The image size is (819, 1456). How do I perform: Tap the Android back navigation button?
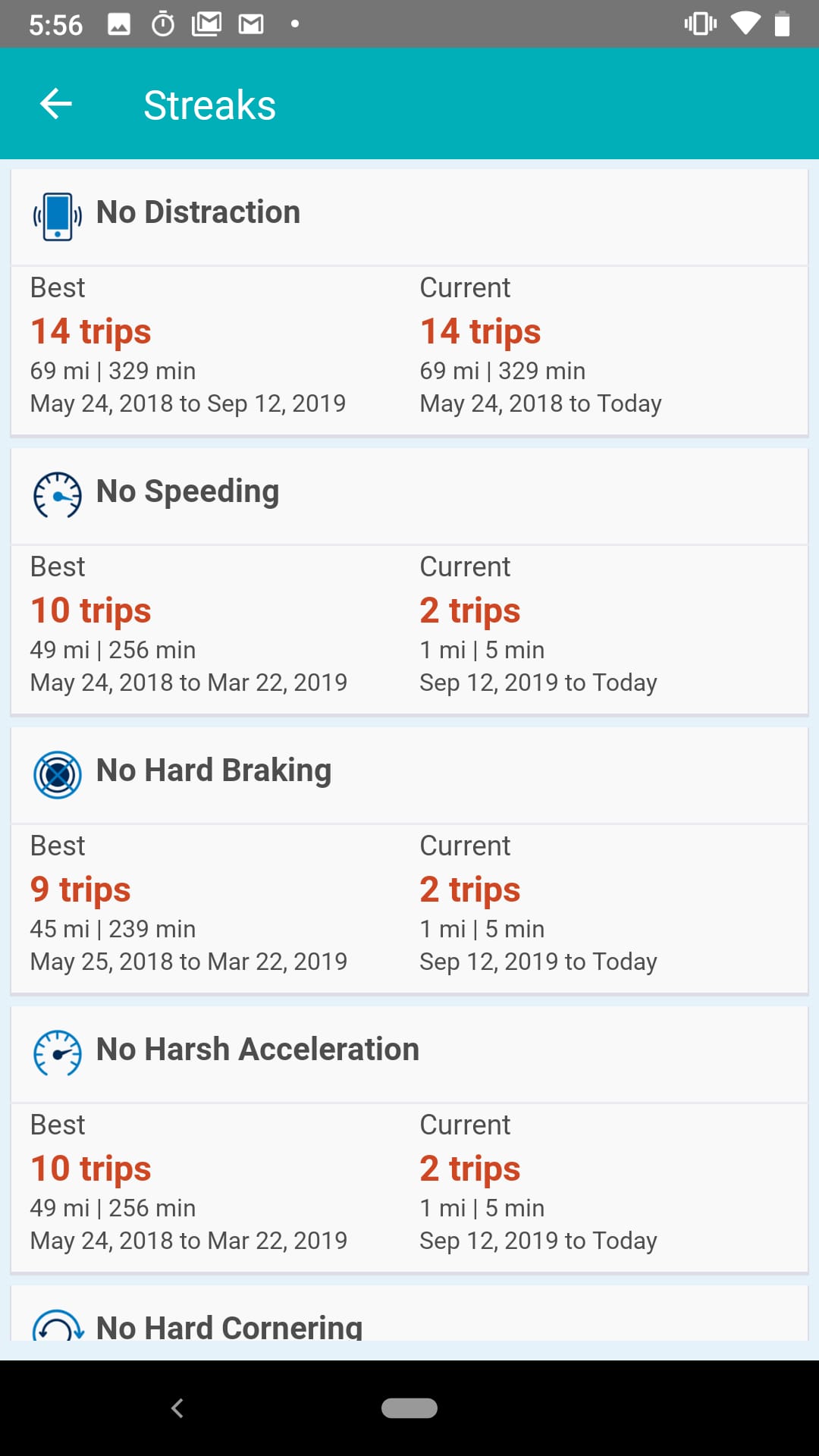coord(177,1408)
